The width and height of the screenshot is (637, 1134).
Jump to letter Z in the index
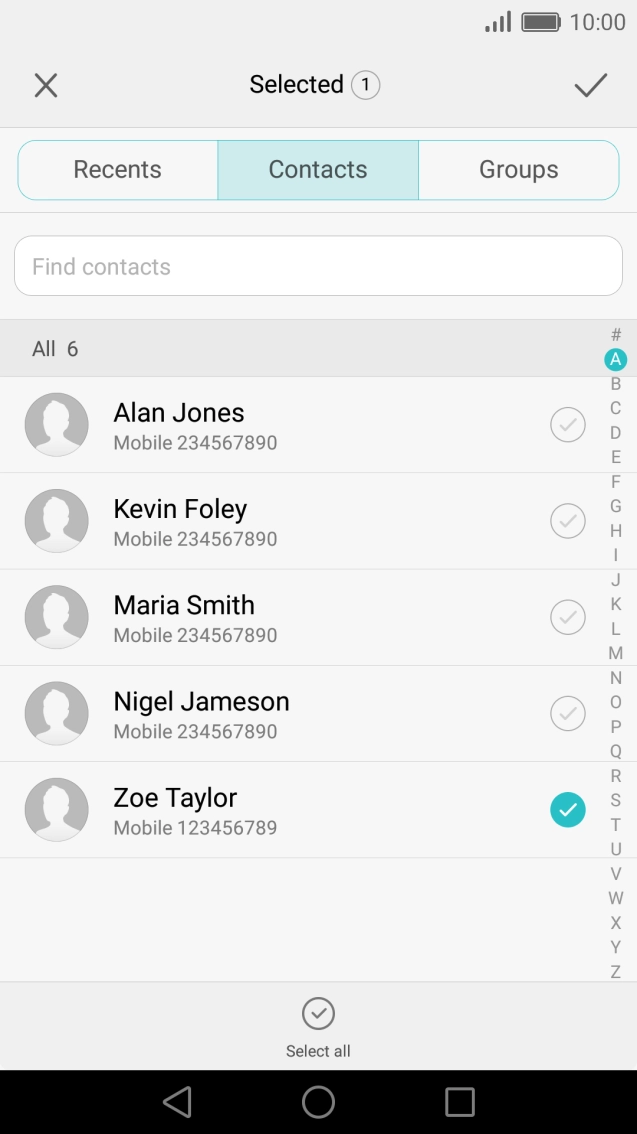click(x=616, y=971)
